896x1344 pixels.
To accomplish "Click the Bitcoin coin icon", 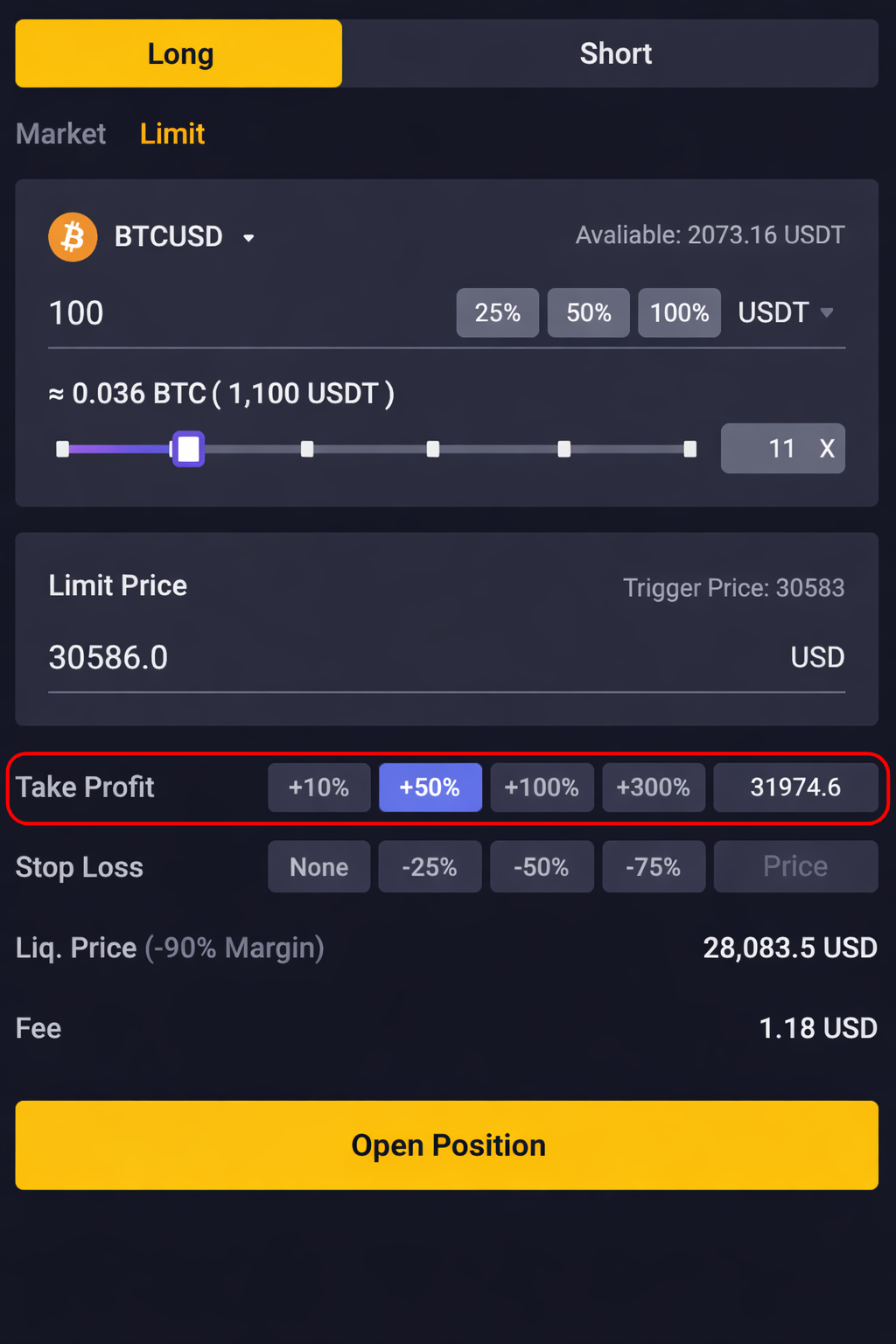I will [x=72, y=236].
